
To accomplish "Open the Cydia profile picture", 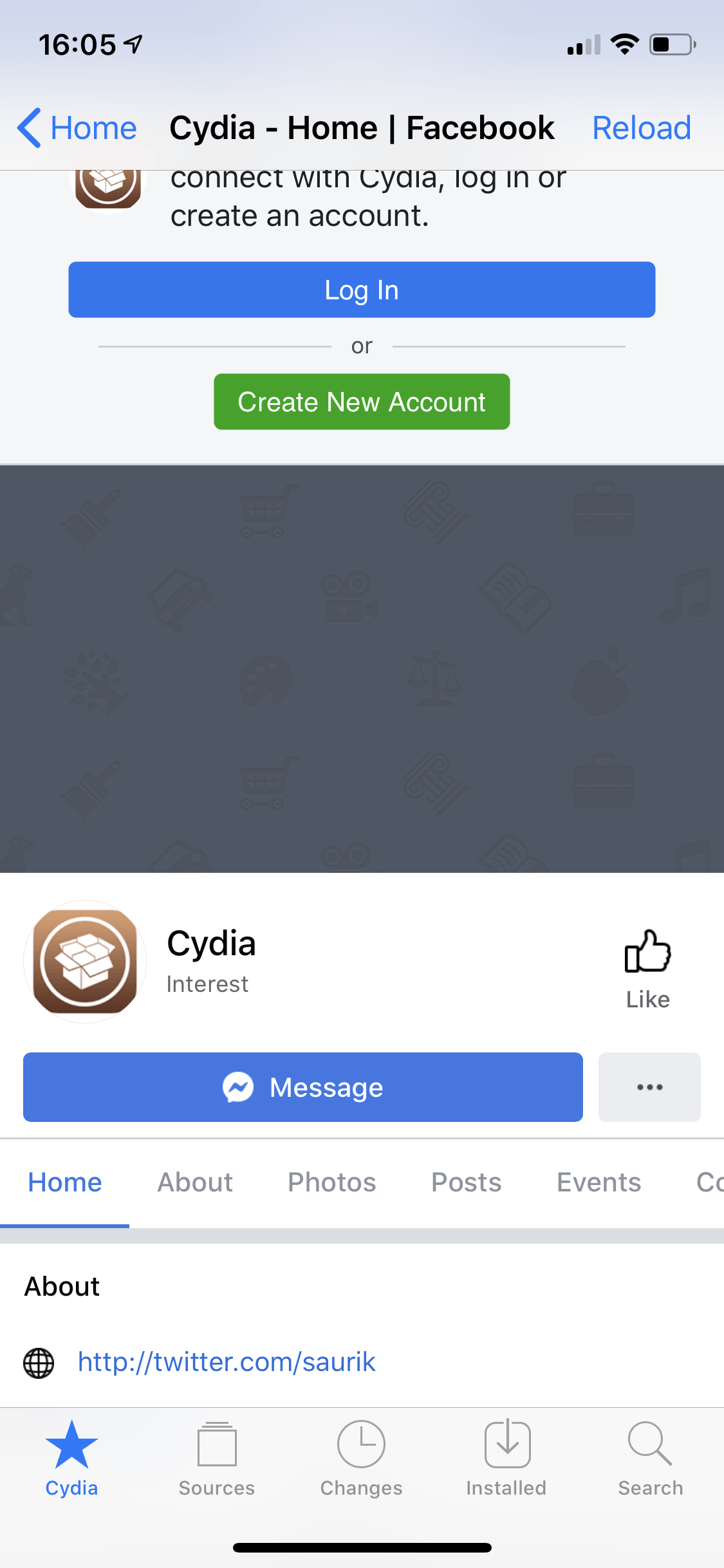I will coord(85,962).
